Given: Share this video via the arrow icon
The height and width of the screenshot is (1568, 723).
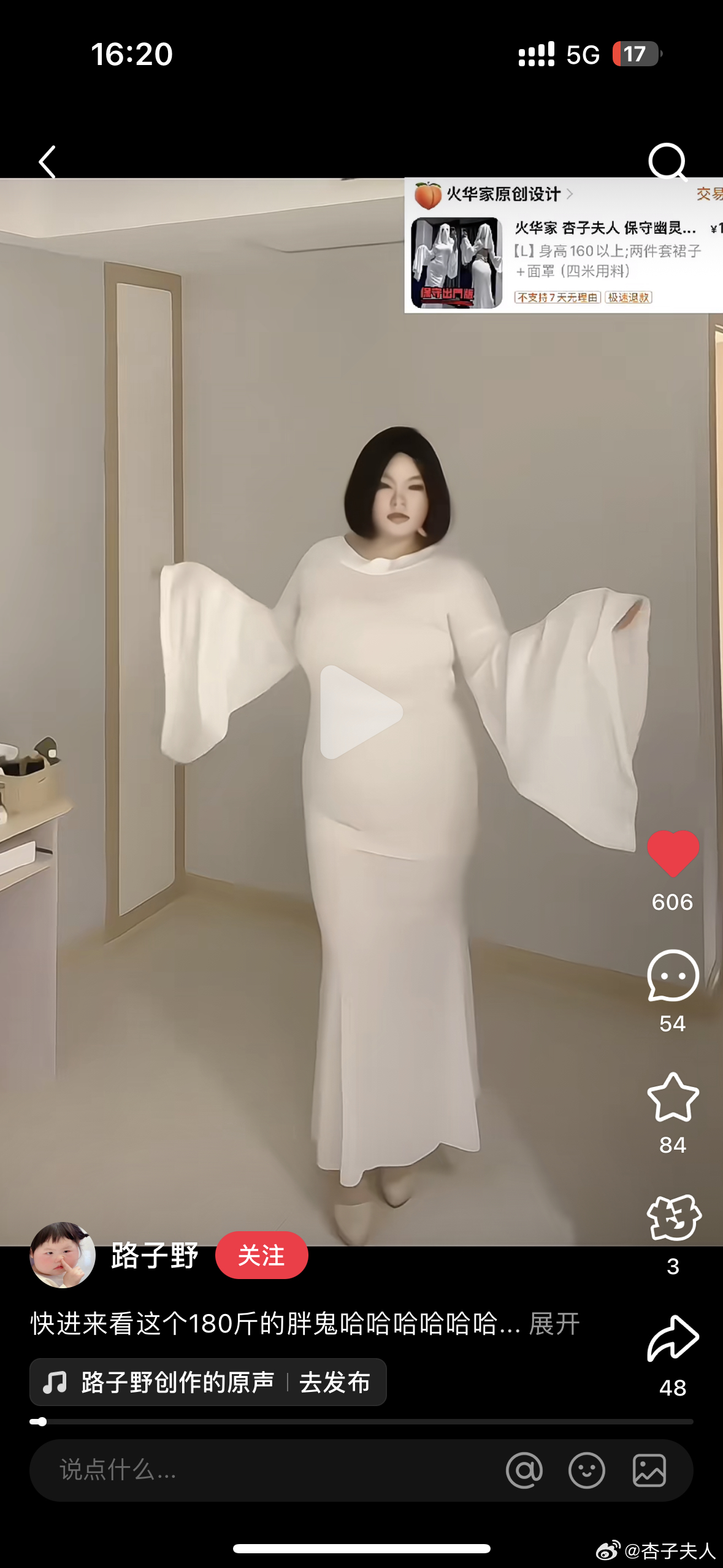Looking at the screenshot, I should point(673,1339).
